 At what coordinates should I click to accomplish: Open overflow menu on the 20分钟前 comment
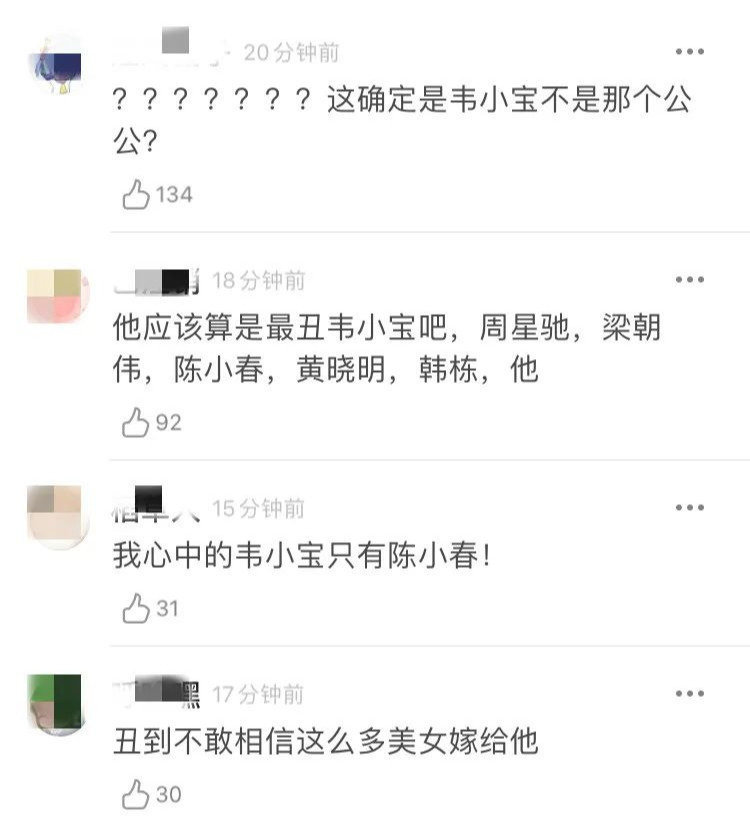coord(690,52)
